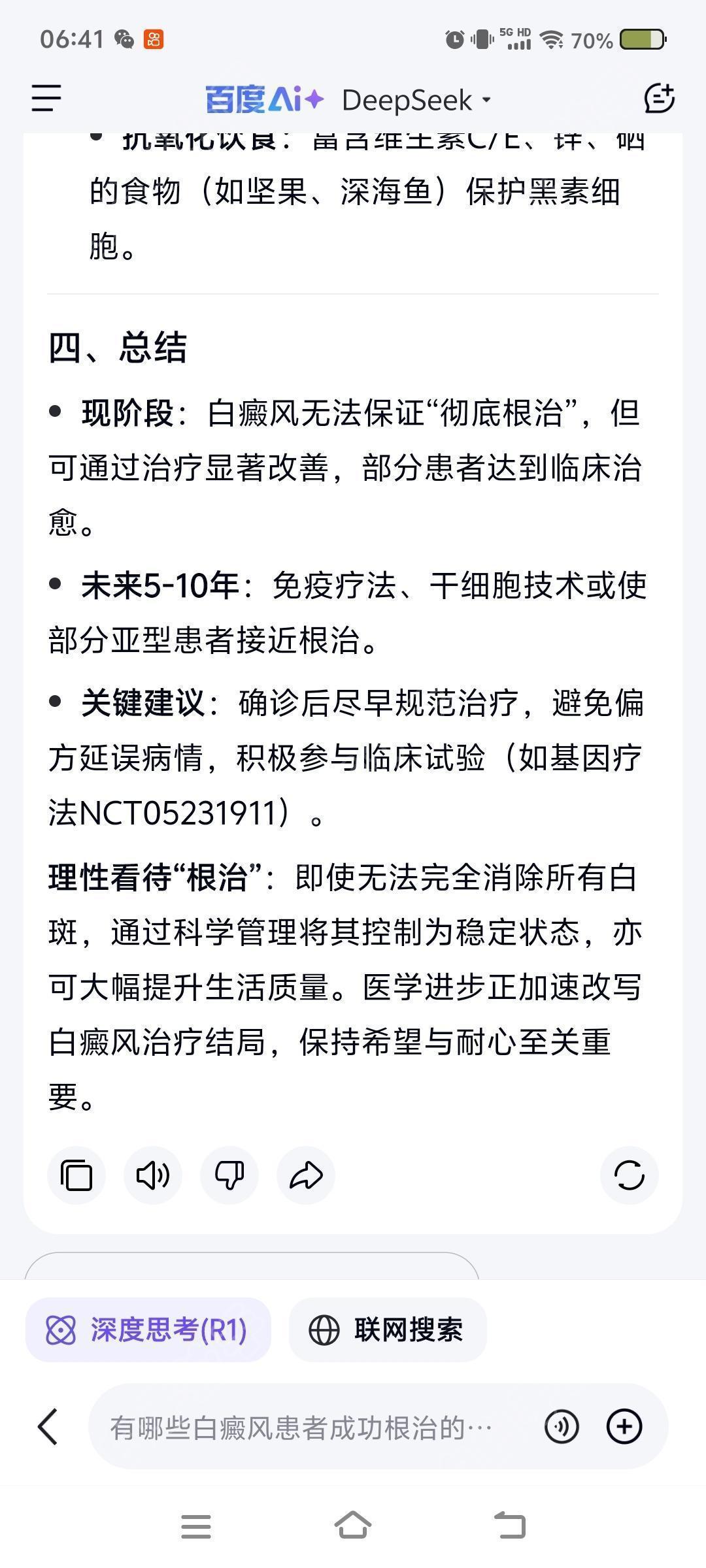Tap the message input field
This screenshot has height=1568, width=706.
(x=314, y=1428)
